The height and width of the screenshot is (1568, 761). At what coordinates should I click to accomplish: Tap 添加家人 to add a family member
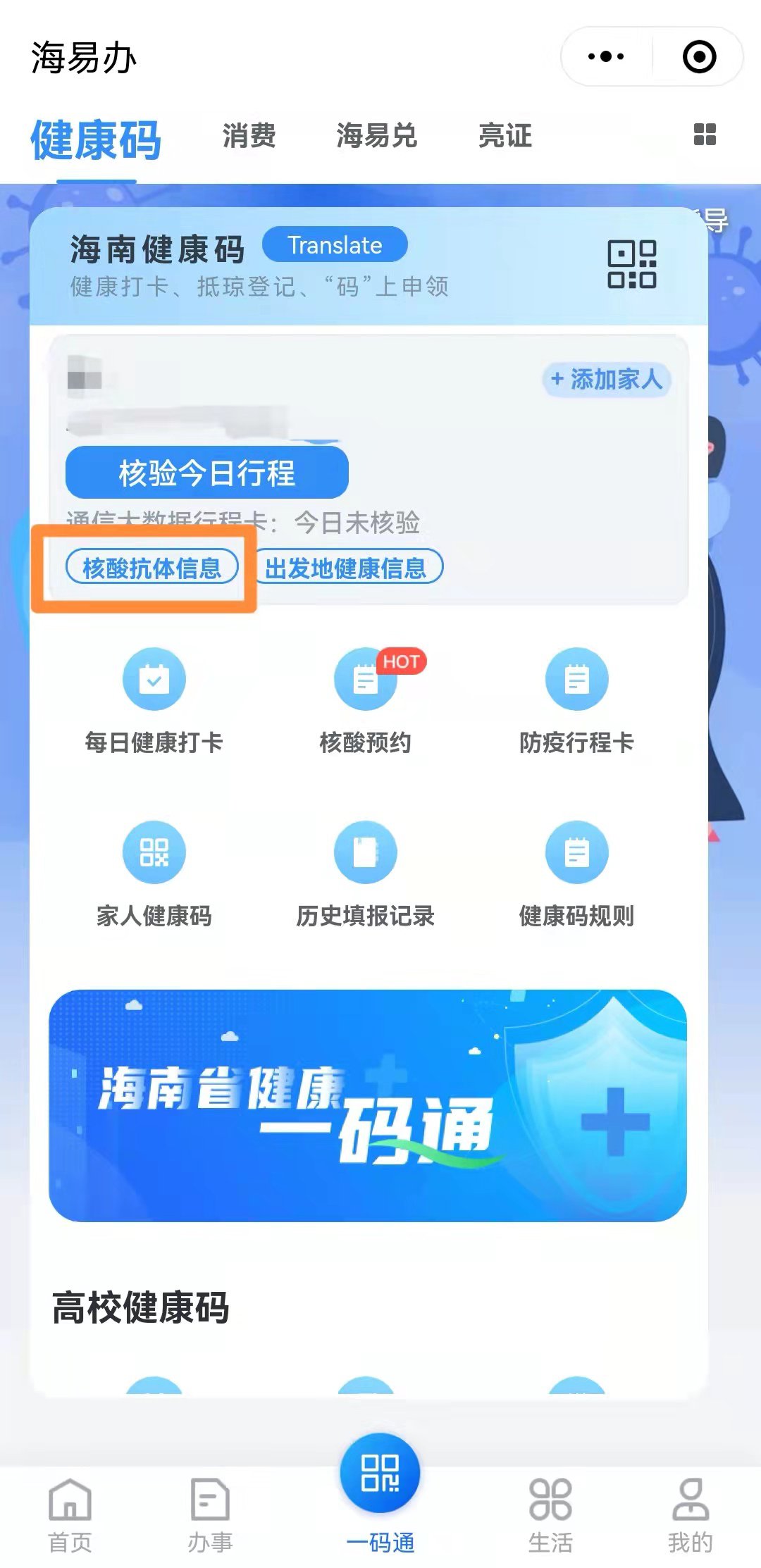[x=606, y=379]
